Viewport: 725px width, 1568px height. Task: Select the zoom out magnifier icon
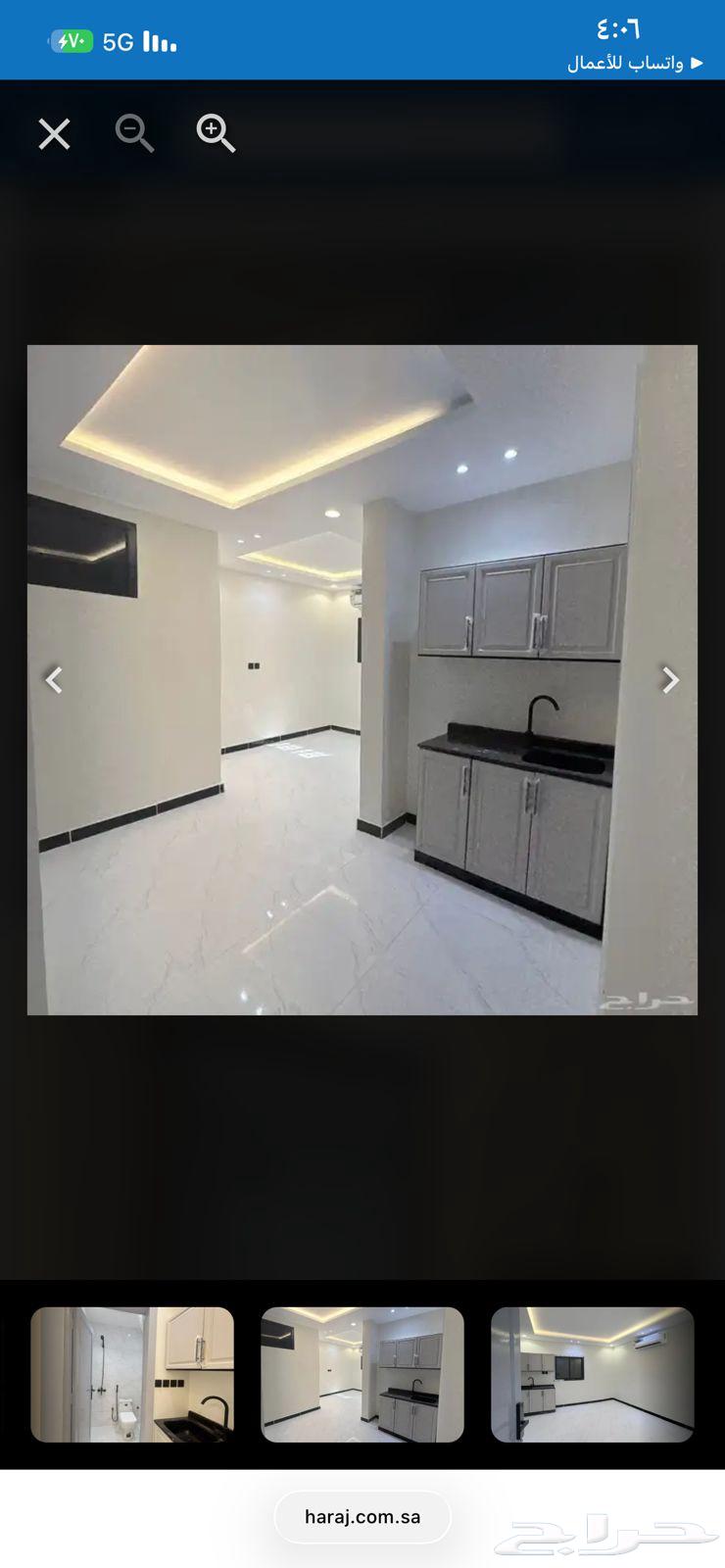[x=135, y=133]
